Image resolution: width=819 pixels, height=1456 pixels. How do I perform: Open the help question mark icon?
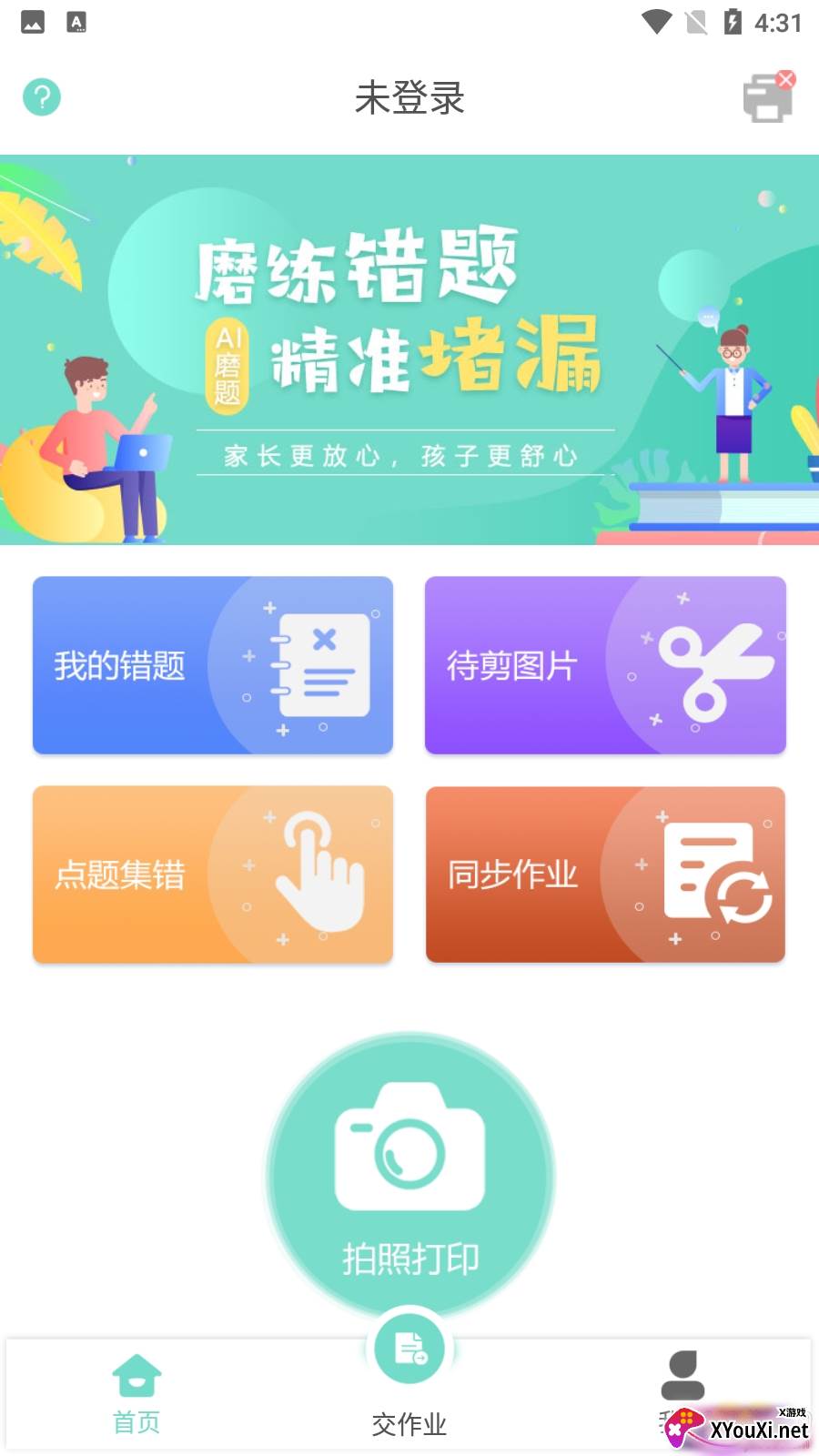coord(42,97)
